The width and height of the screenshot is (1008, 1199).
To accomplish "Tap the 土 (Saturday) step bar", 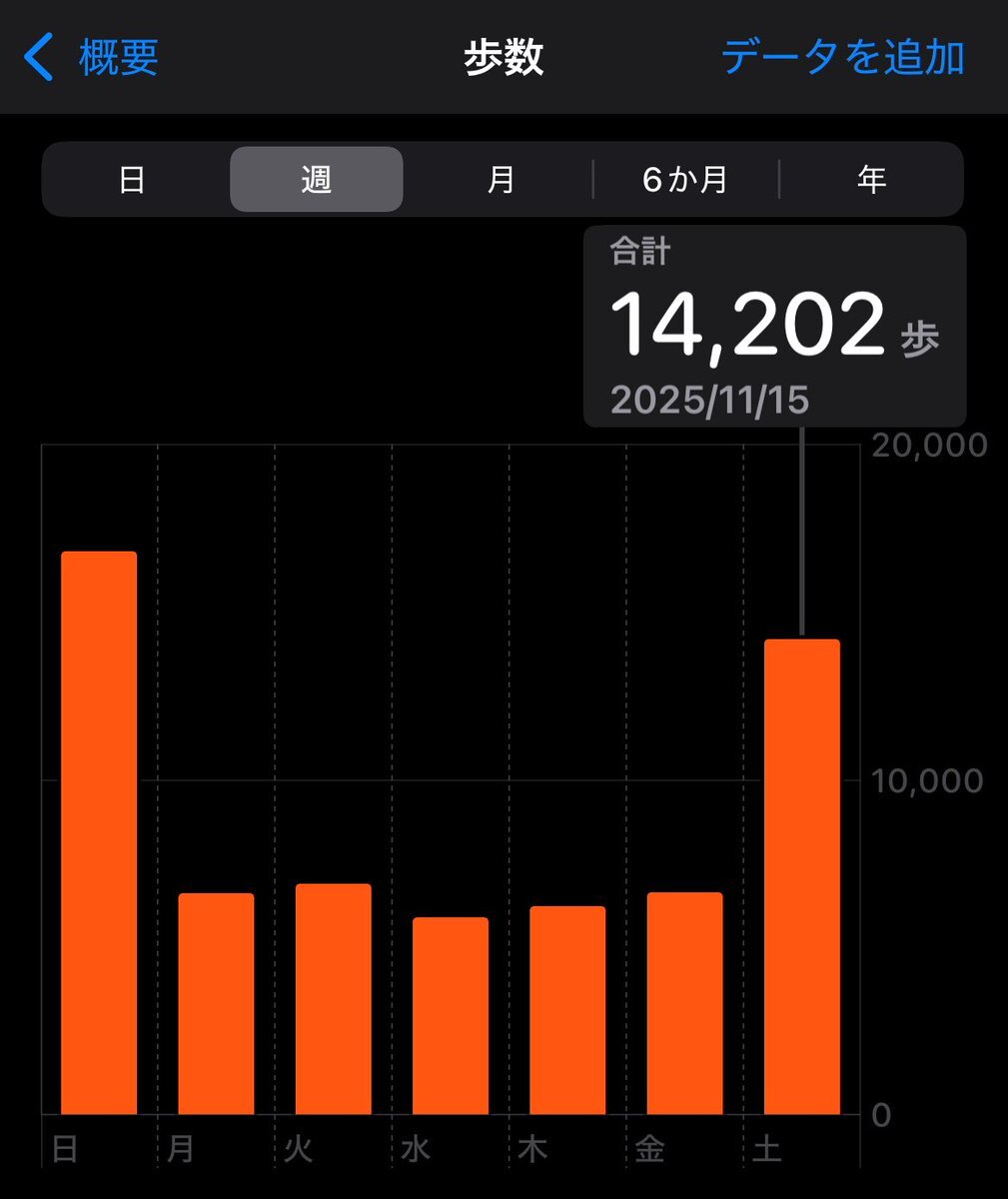I will (801, 876).
